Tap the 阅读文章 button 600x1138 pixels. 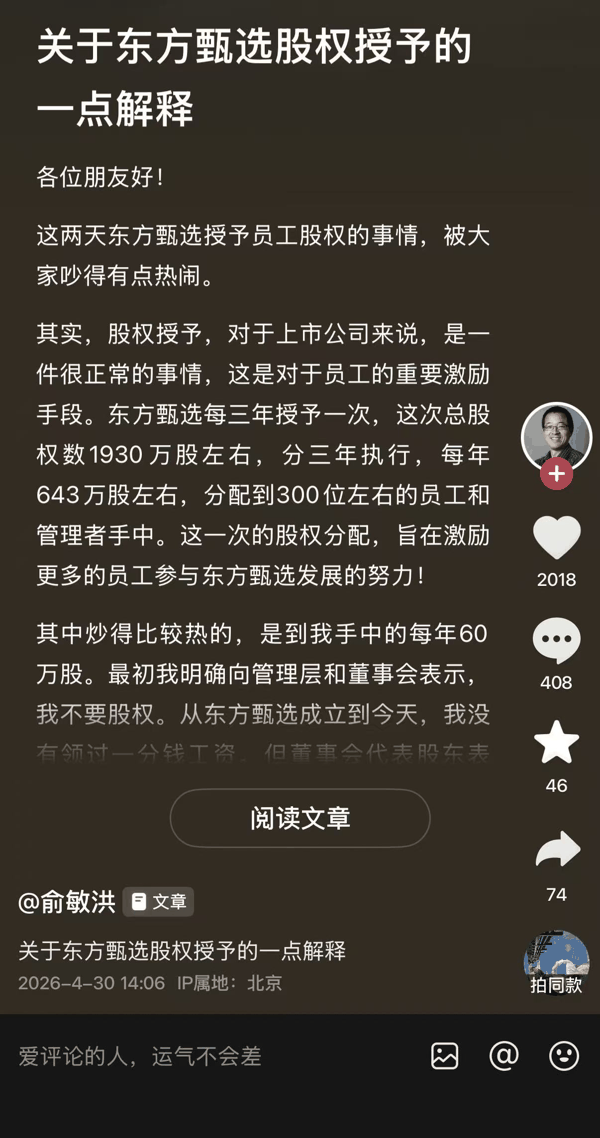click(x=300, y=818)
